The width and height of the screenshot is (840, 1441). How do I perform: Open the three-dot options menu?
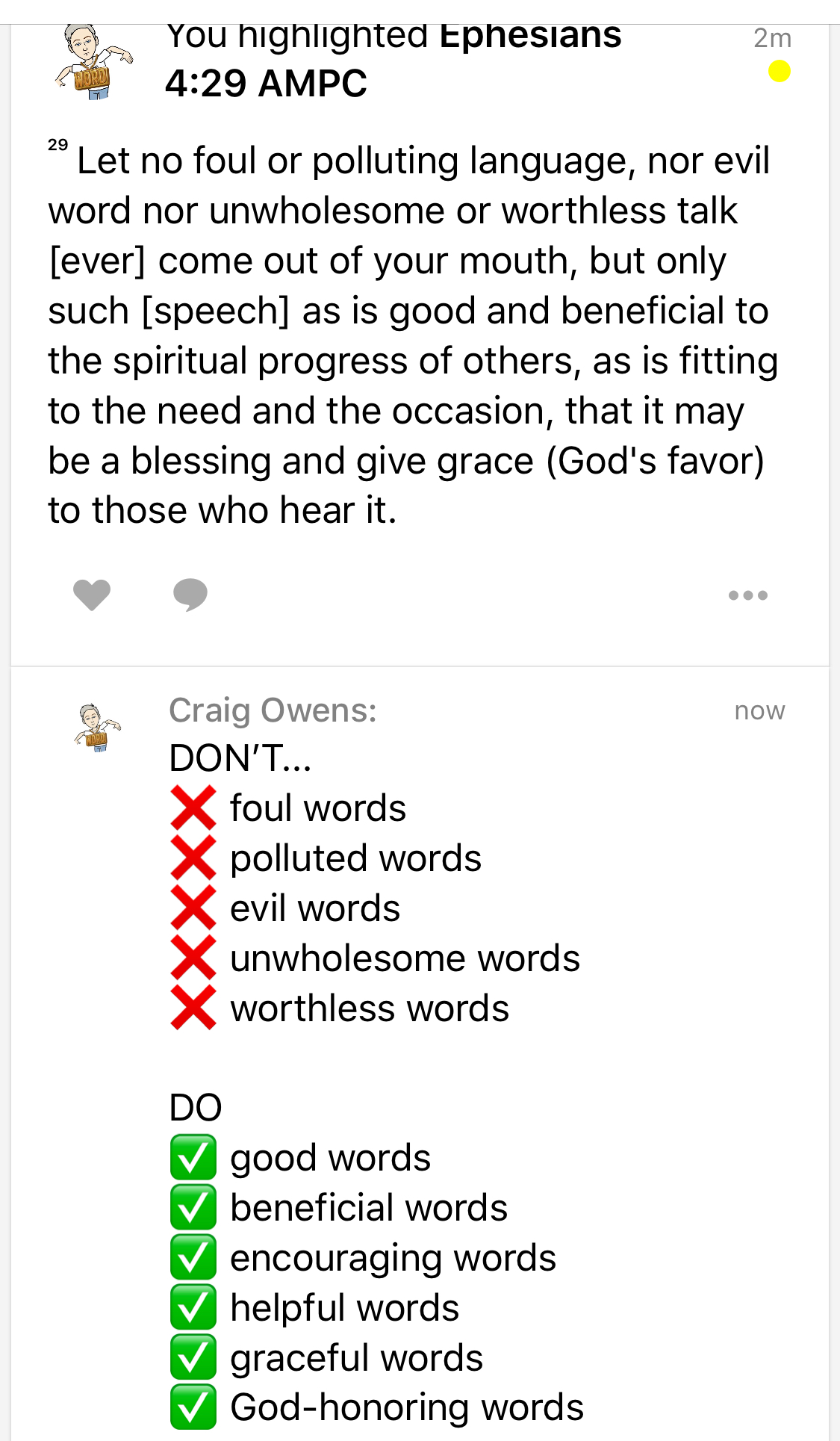(747, 595)
